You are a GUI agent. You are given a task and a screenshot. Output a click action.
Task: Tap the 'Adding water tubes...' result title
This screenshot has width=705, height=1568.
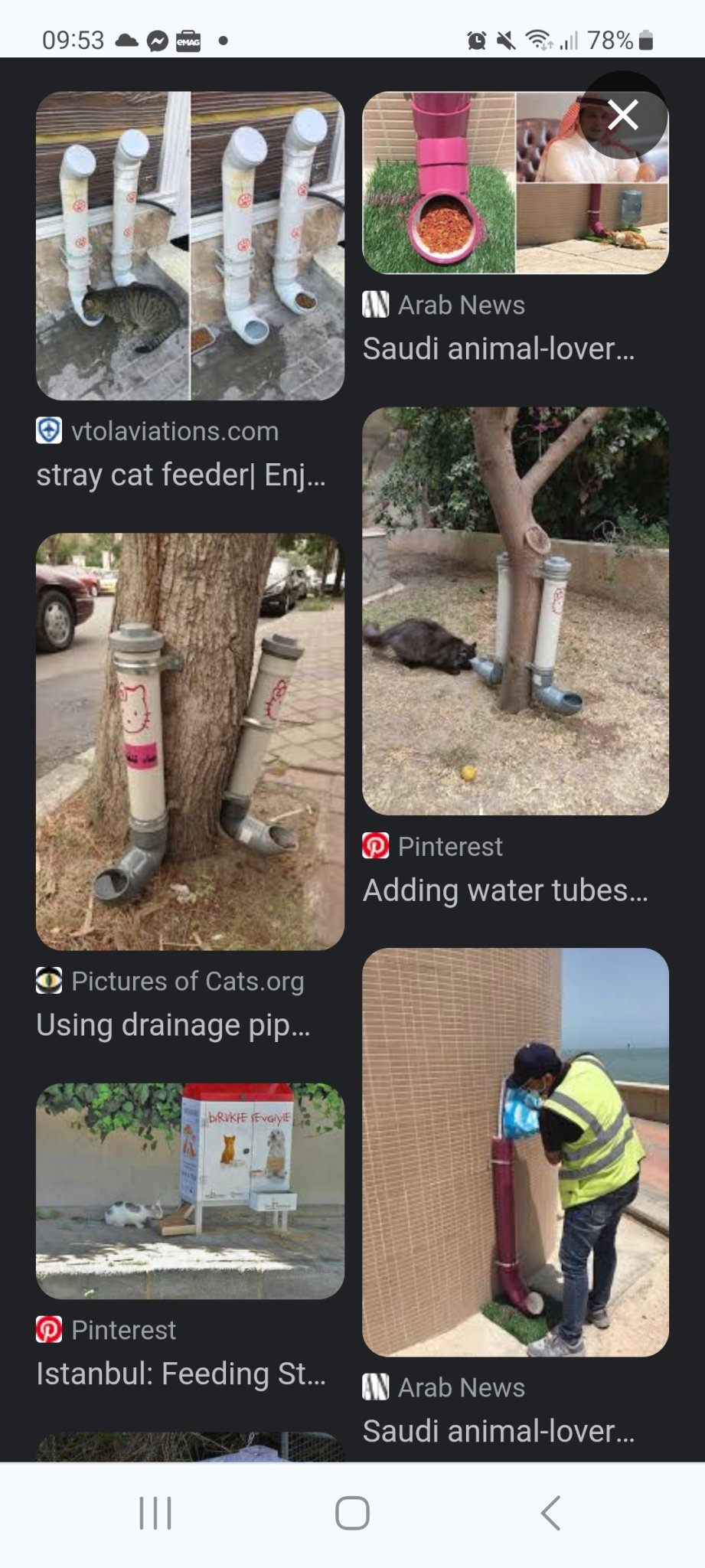505,890
